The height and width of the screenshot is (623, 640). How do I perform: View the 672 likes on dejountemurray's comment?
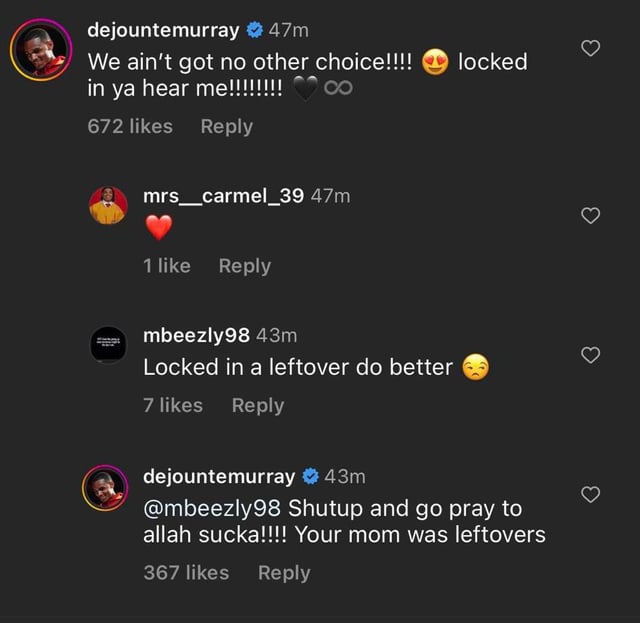[130, 126]
